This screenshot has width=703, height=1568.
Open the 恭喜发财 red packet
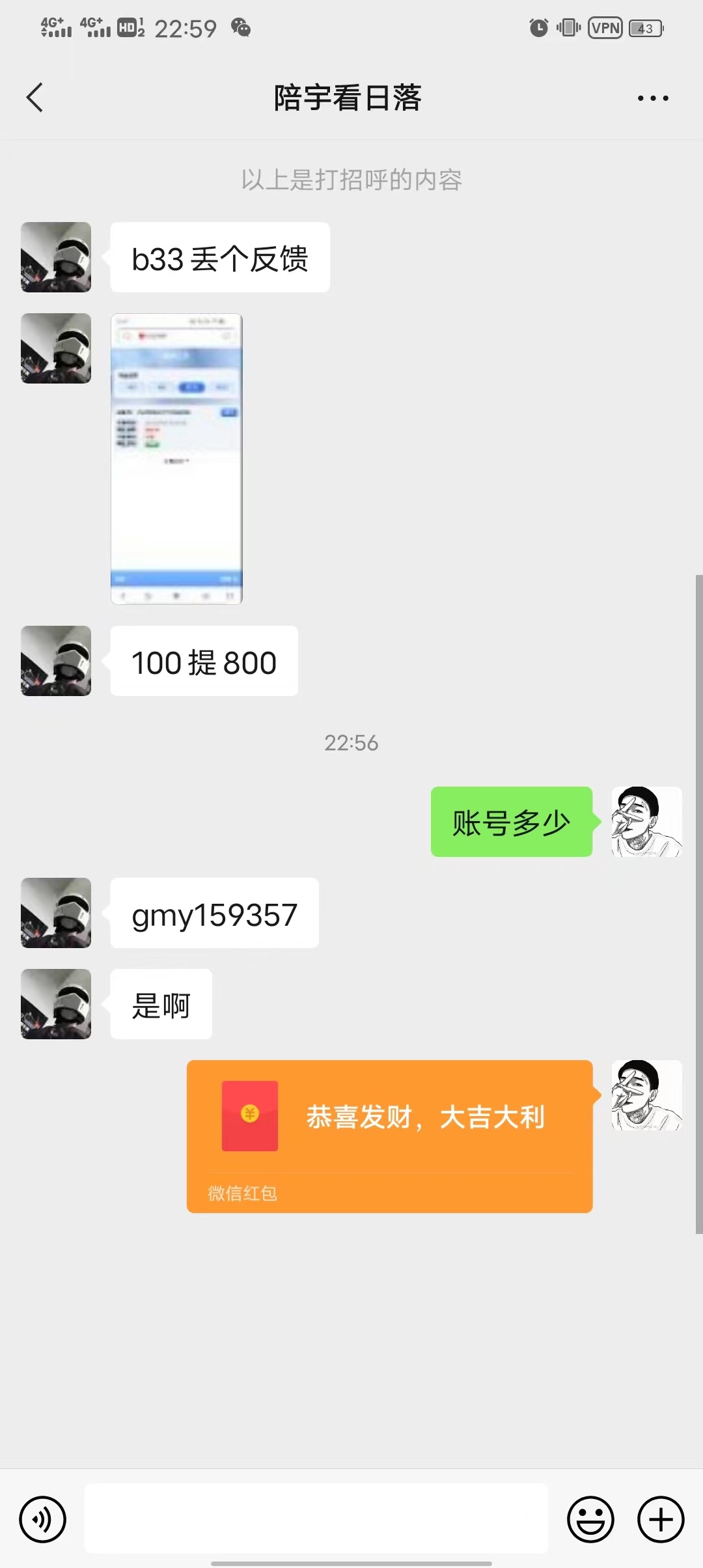389,1135
